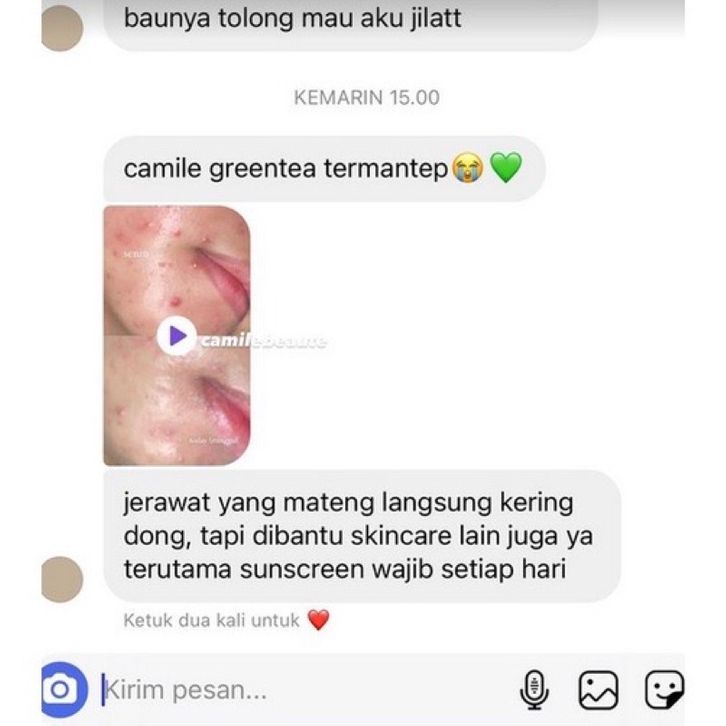Open the photo gallery picker

point(599,689)
